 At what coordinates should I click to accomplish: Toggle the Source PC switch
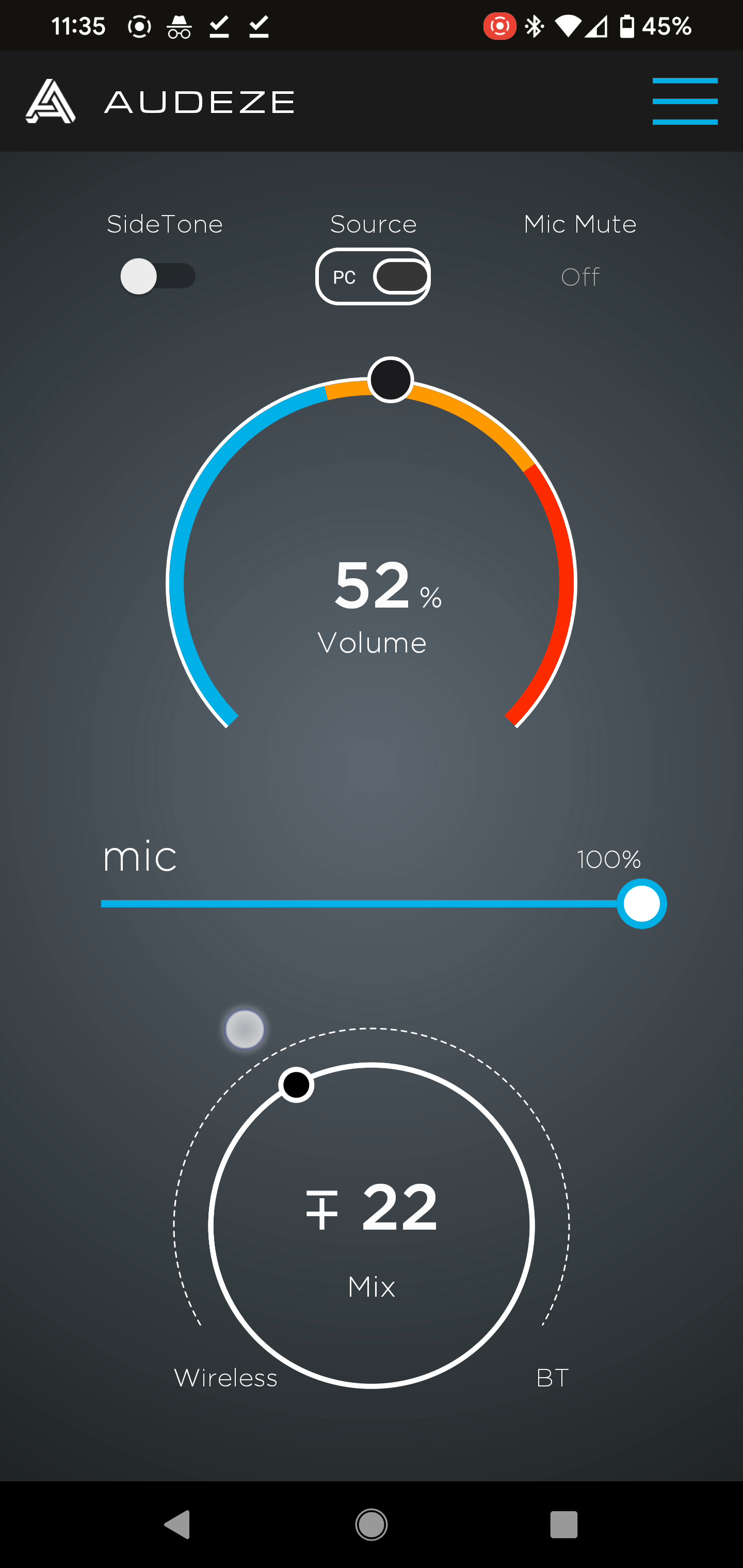click(373, 276)
